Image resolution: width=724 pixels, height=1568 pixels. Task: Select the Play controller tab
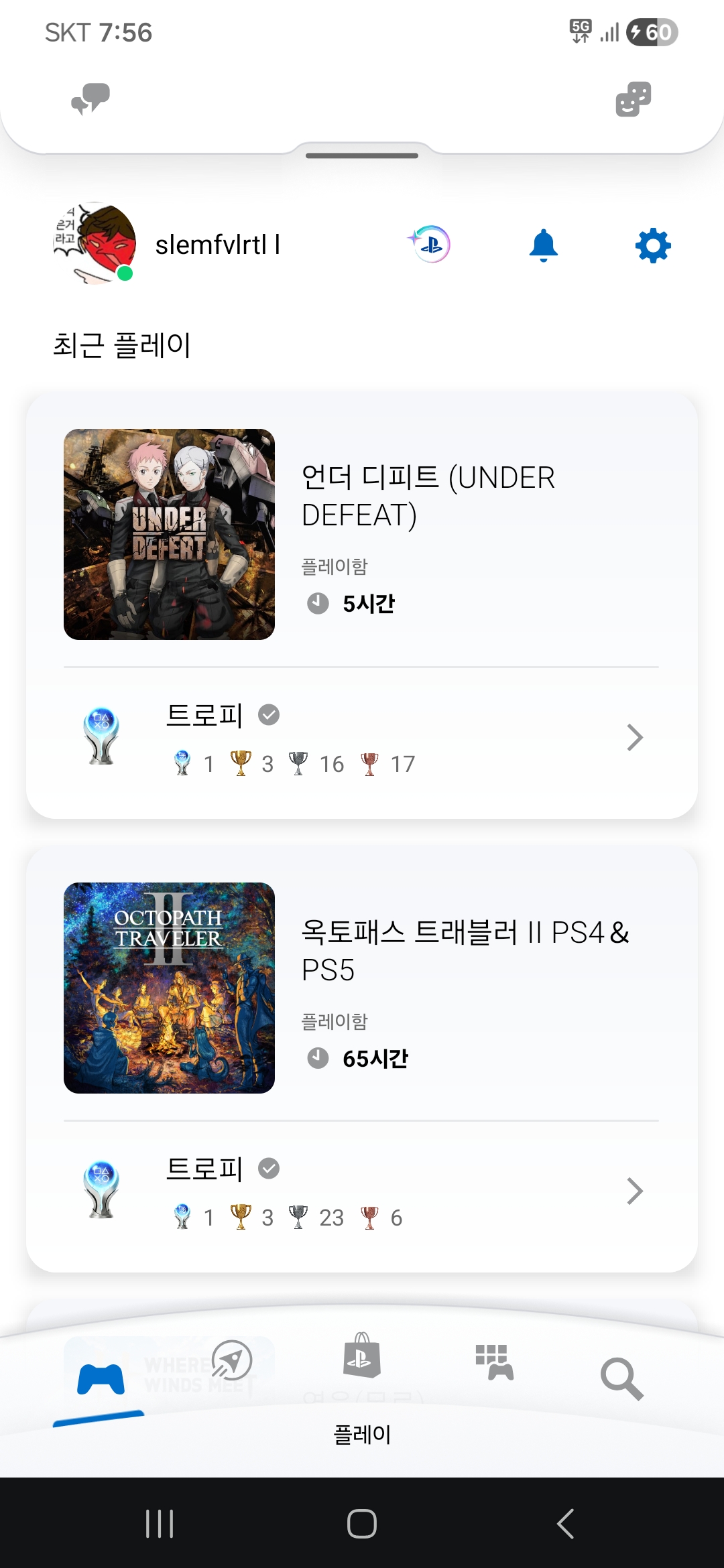coord(101,1379)
